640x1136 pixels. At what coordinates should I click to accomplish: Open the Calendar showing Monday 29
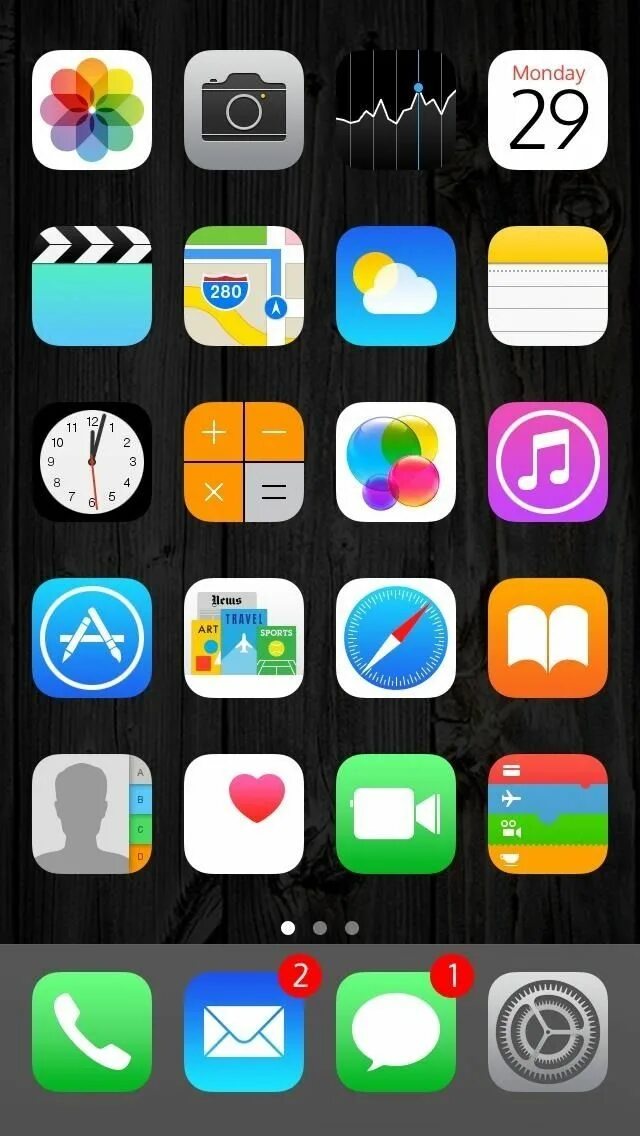[x=548, y=110]
